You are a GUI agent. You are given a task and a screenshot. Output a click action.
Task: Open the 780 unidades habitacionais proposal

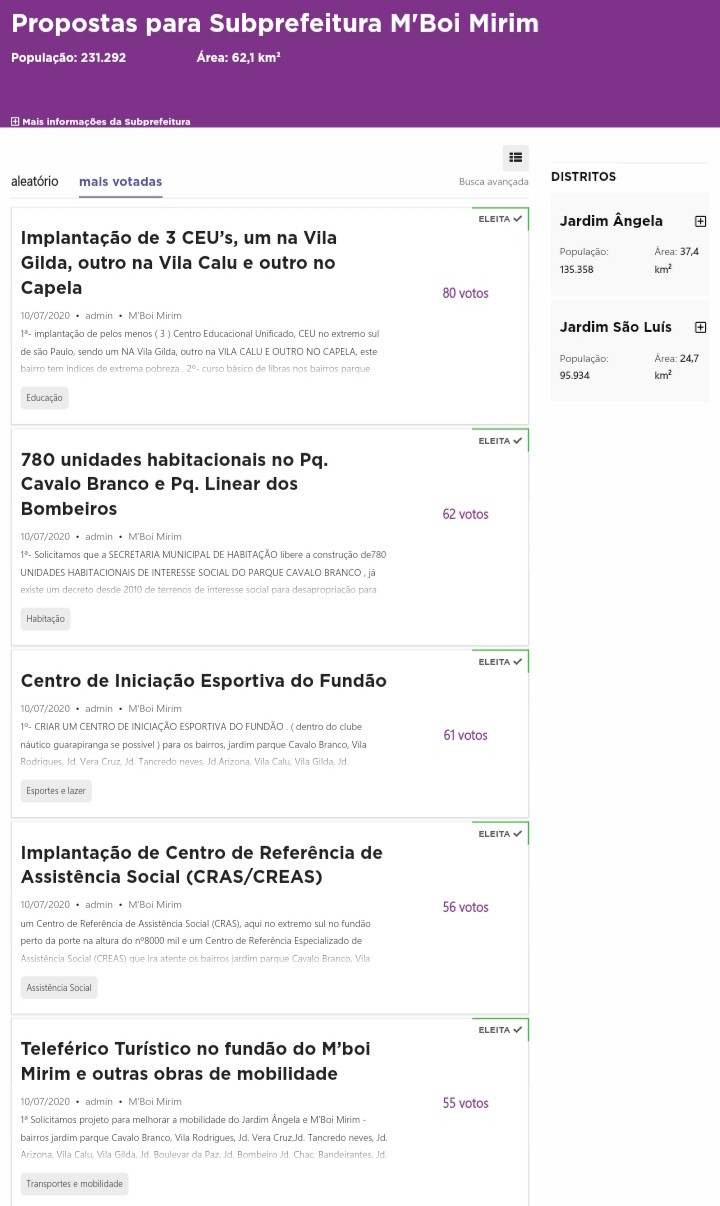(159, 484)
